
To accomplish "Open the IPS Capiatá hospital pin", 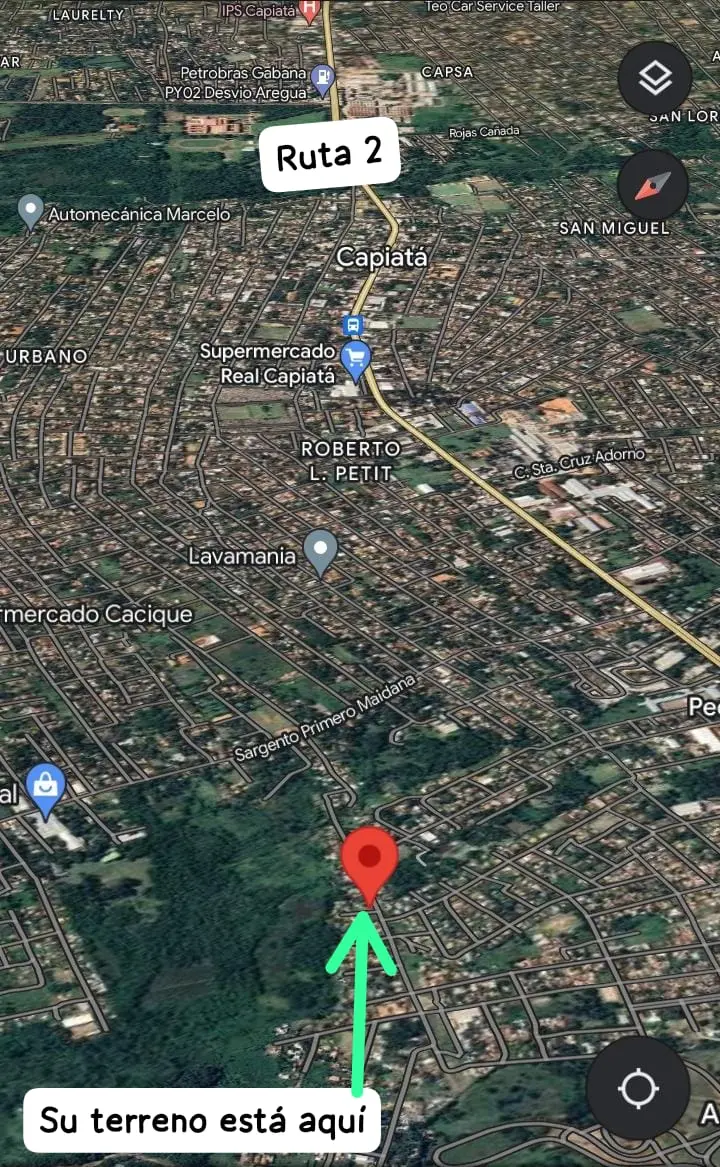I will tap(309, 11).
